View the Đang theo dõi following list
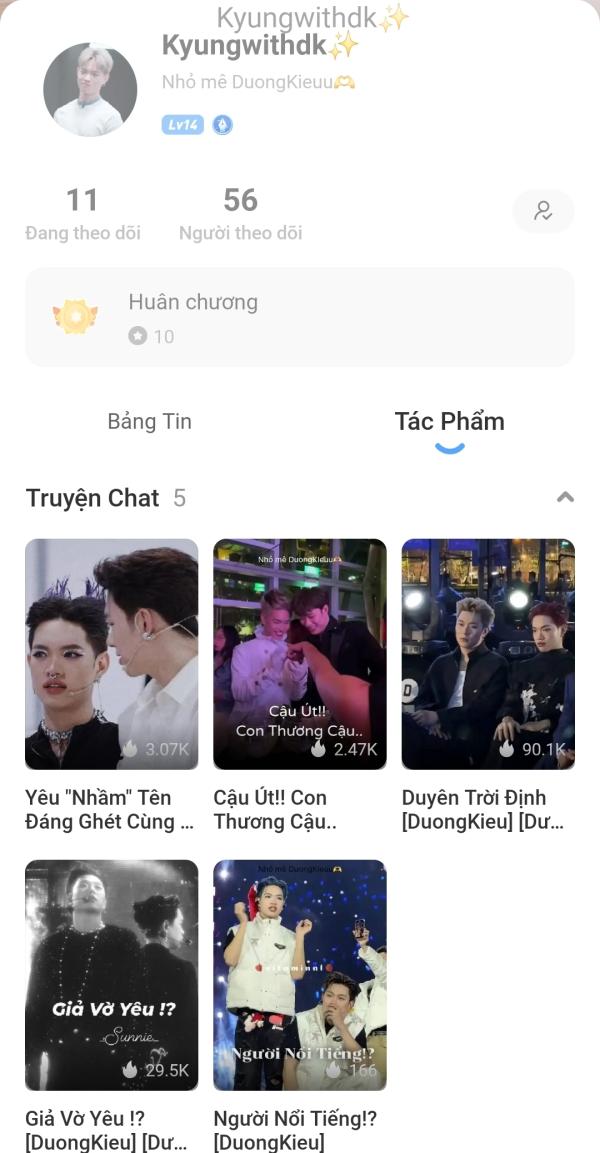600x1153 pixels. [x=82, y=214]
